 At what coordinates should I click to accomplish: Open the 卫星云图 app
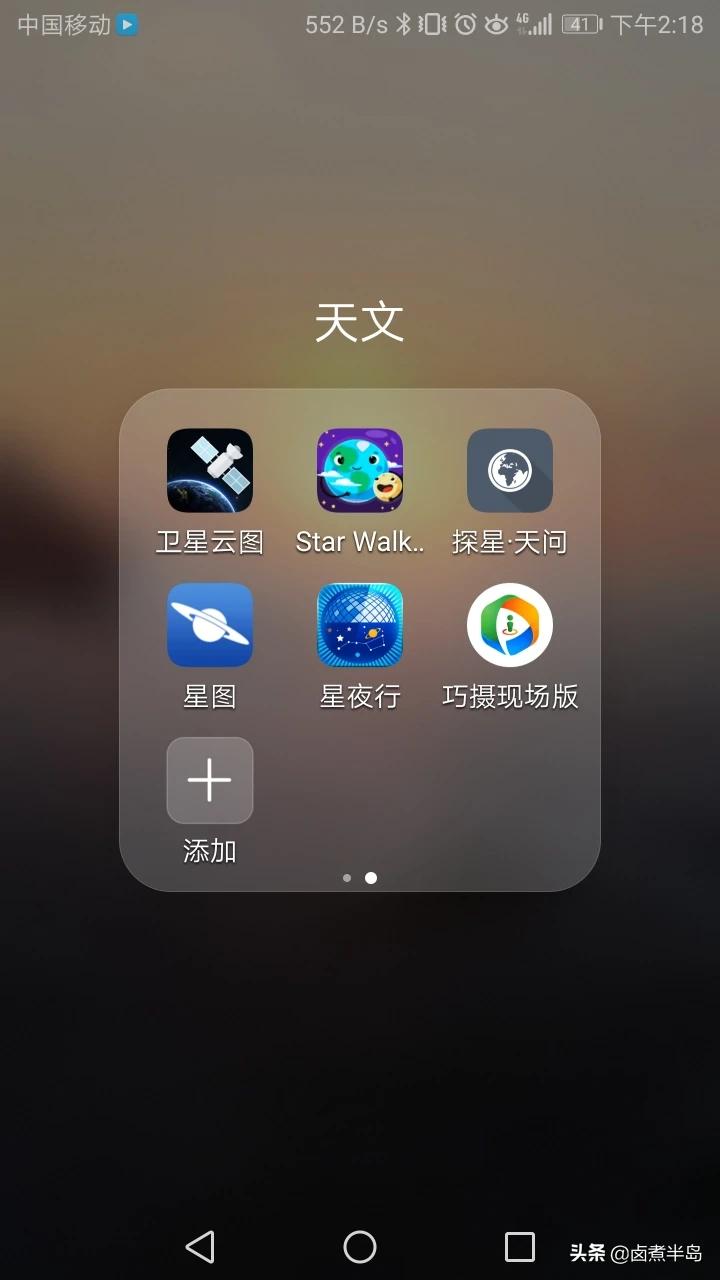pyautogui.click(x=210, y=471)
